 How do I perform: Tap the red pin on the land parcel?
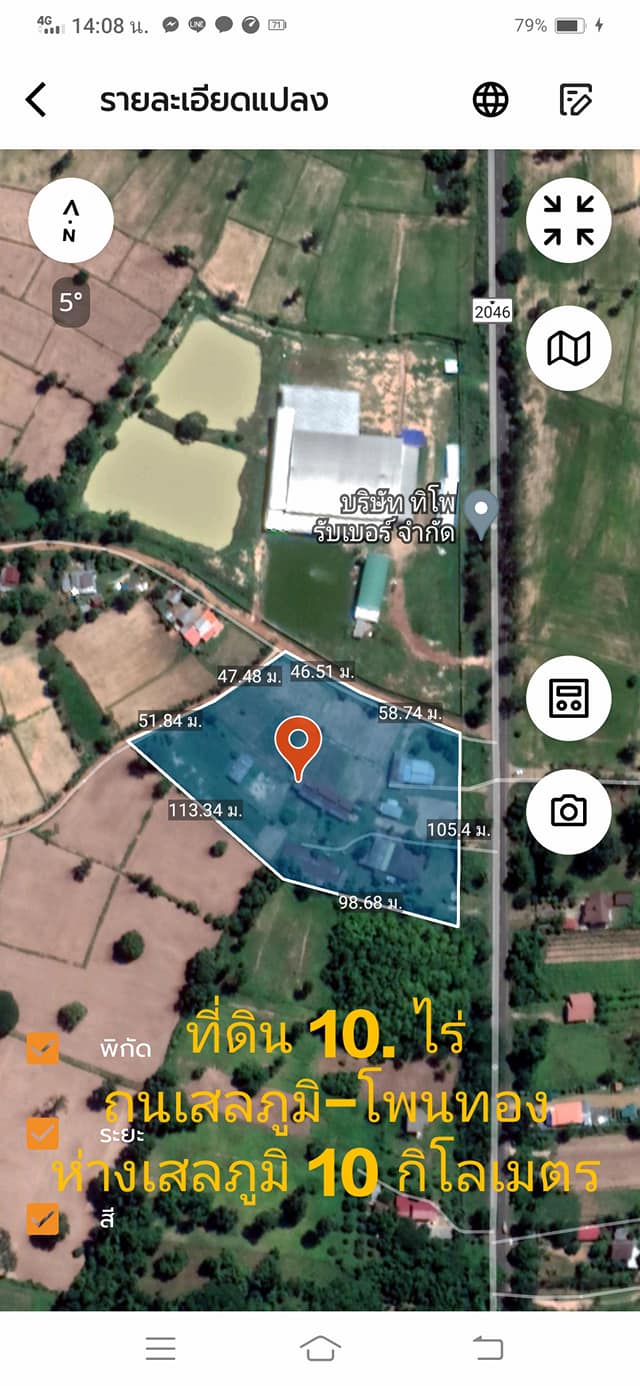click(298, 747)
